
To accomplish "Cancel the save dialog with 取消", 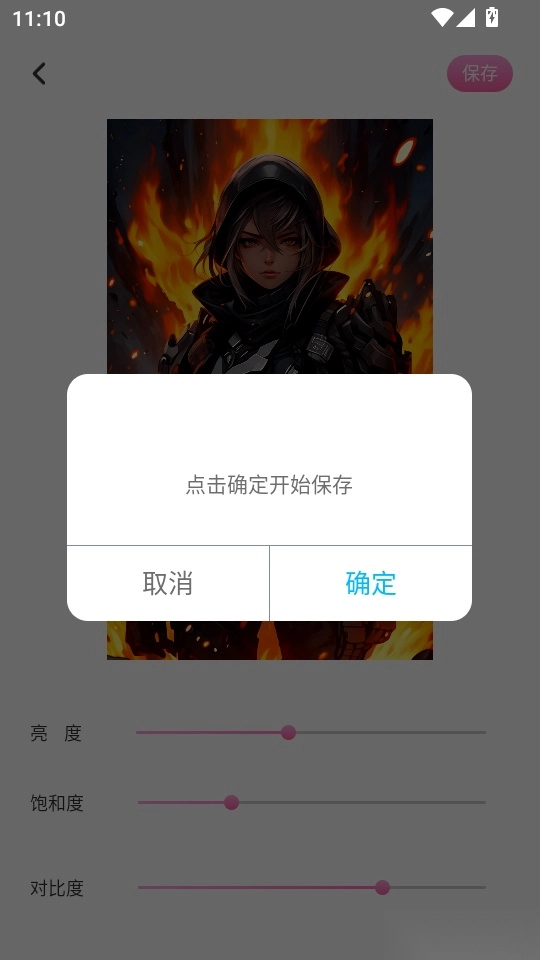I will click(168, 583).
